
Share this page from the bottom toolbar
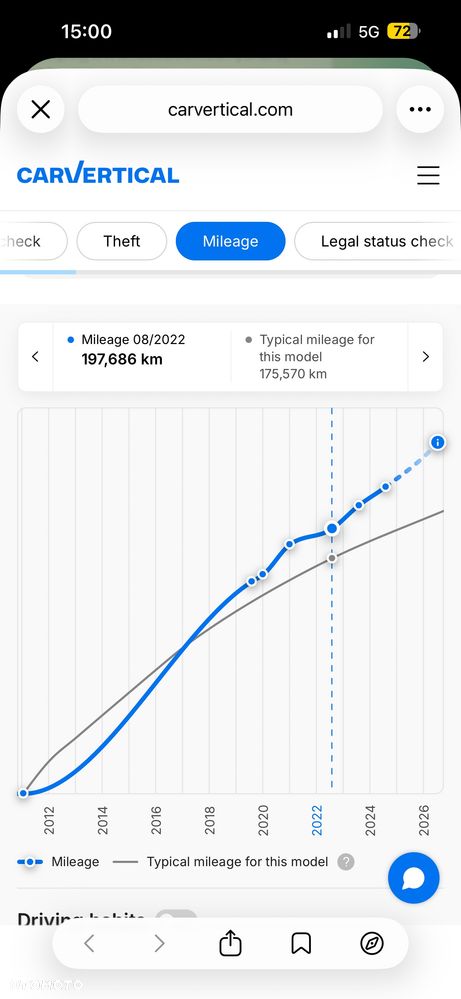point(230,944)
